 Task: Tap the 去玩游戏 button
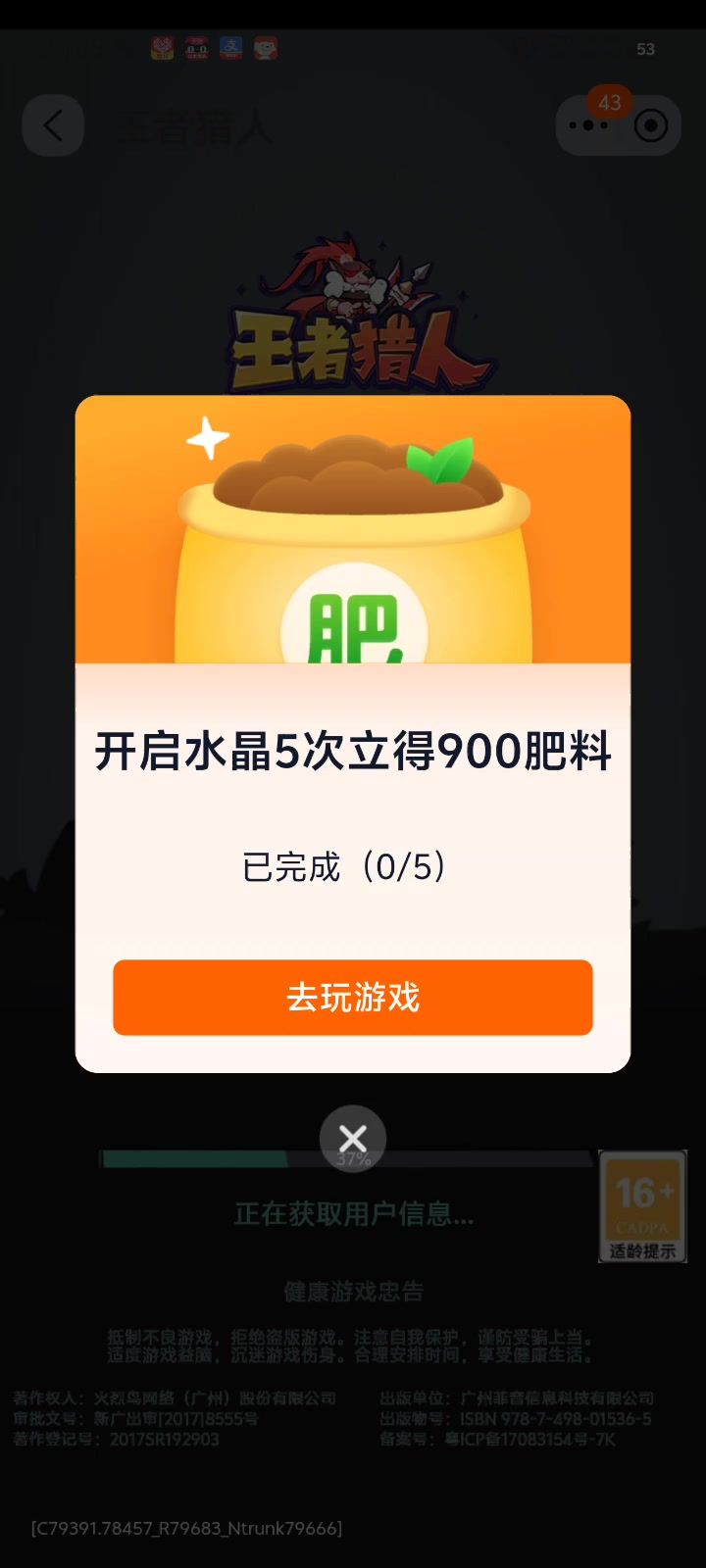click(x=353, y=998)
